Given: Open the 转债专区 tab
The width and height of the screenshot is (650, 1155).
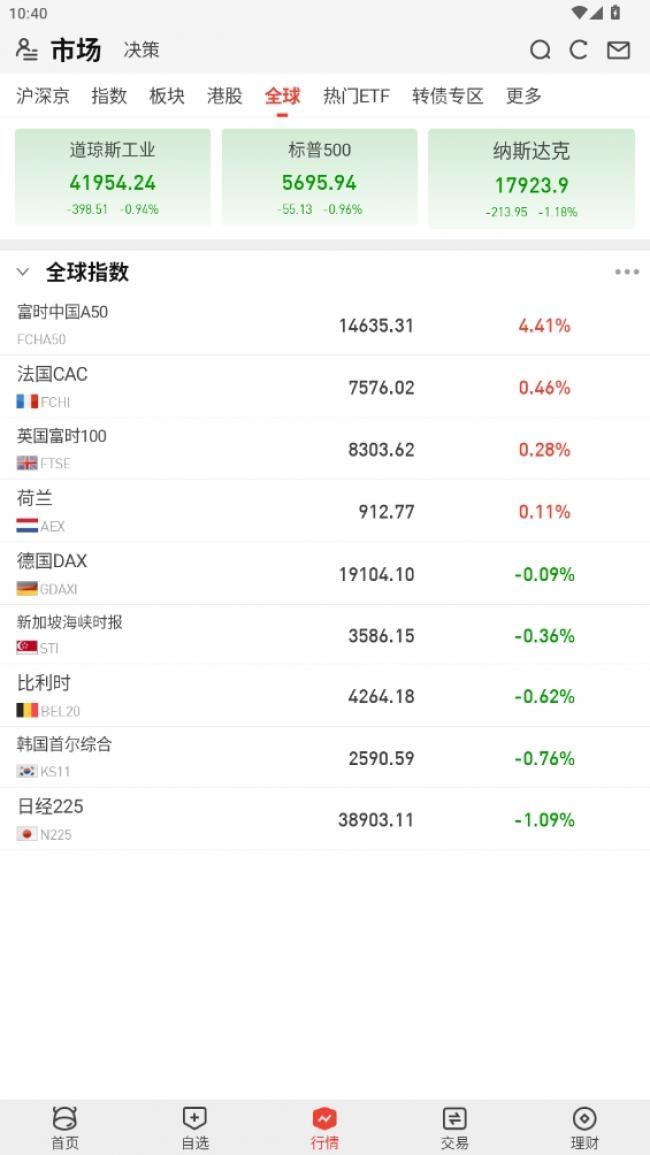Looking at the screenshot, I should 447,96.
